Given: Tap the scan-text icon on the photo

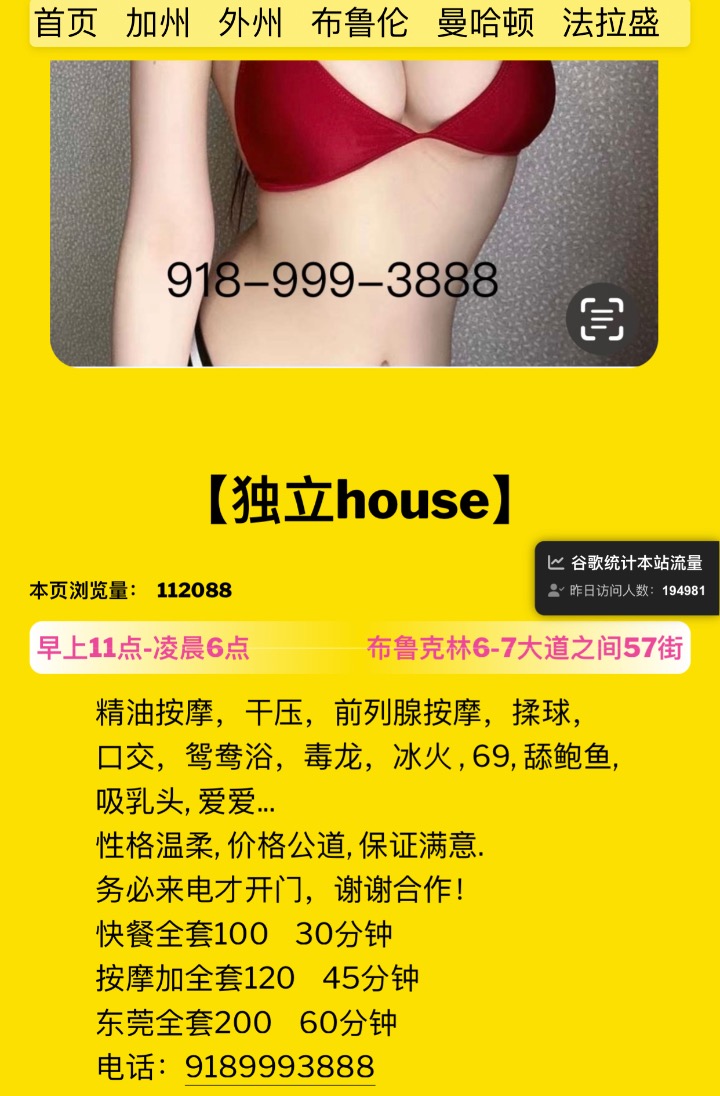Looking at the screenshot, I should [x=602, y=319].
